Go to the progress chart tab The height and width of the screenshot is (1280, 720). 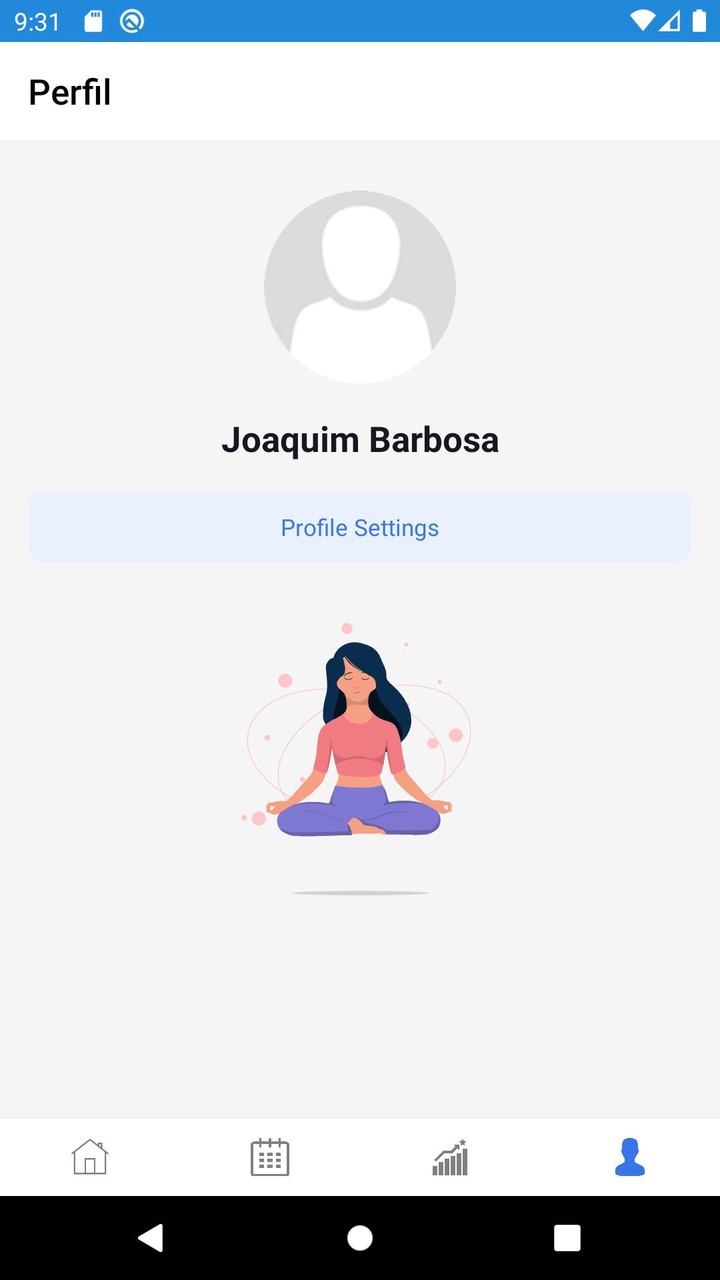click(x=450, y=1157)
